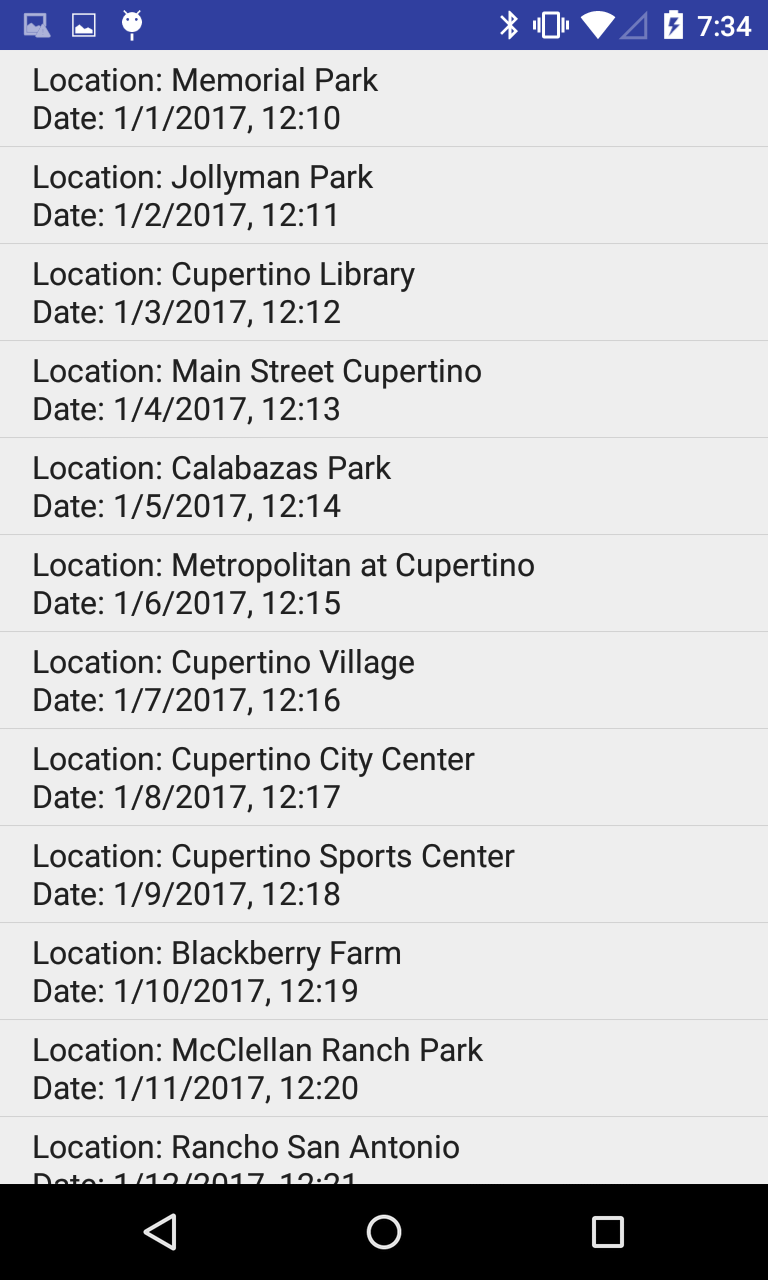Select the Cupertino Village row
Screen dimensions: 768x1280
384,681
